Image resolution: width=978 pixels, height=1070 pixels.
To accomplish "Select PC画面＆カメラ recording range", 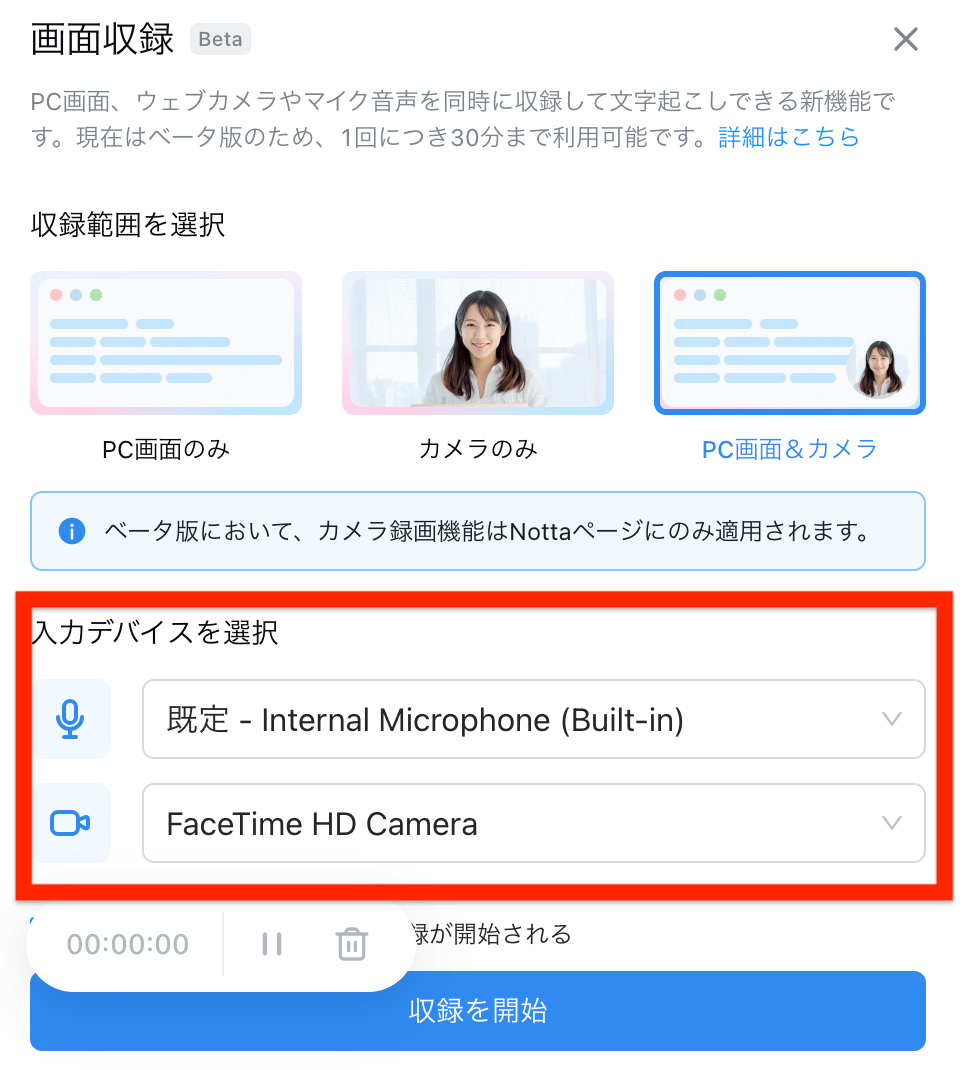I will tap(789, 343).
